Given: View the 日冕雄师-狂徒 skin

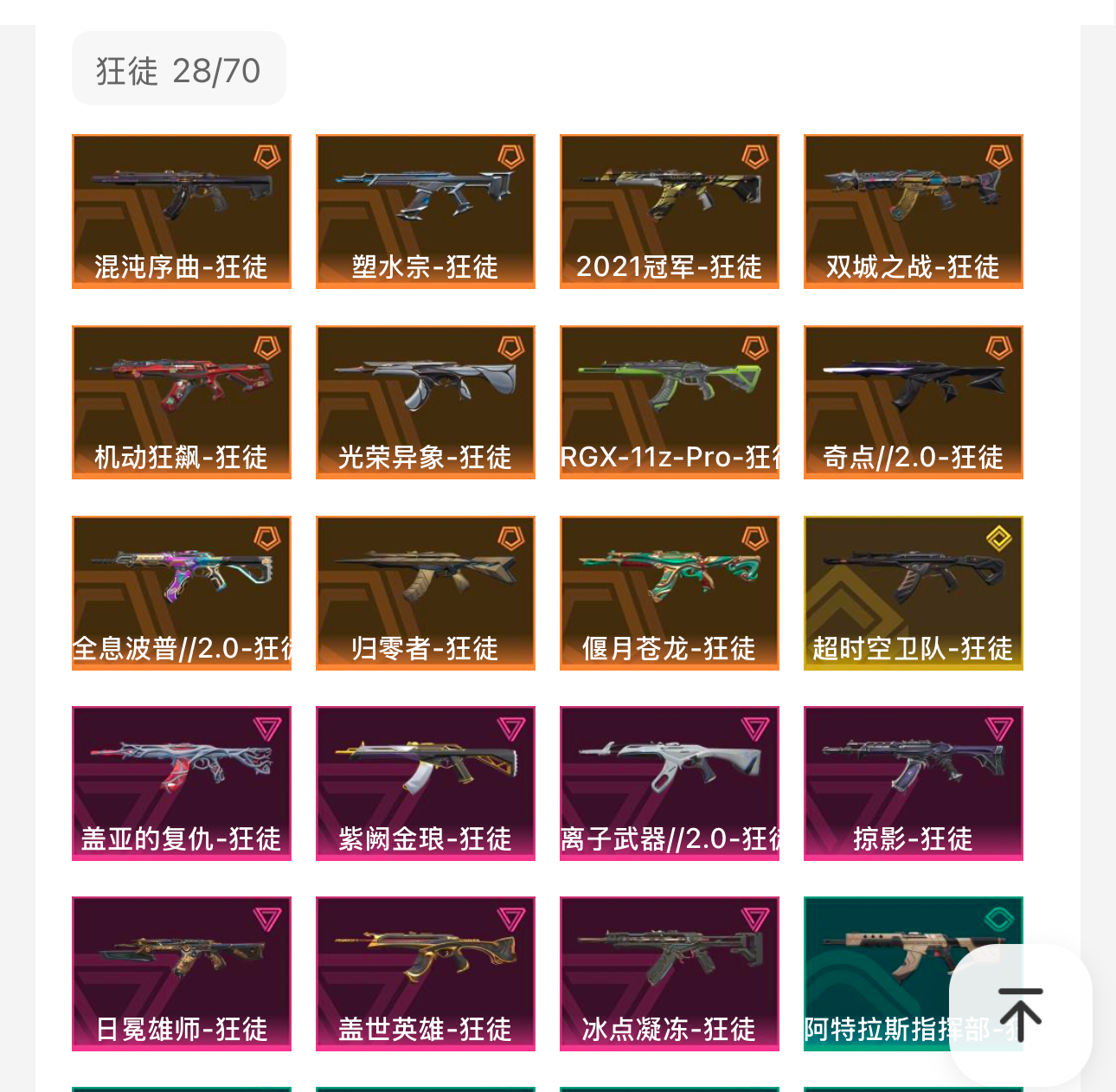Looking at the screenshot, I should pyautogui.click(x=182, y=973).
